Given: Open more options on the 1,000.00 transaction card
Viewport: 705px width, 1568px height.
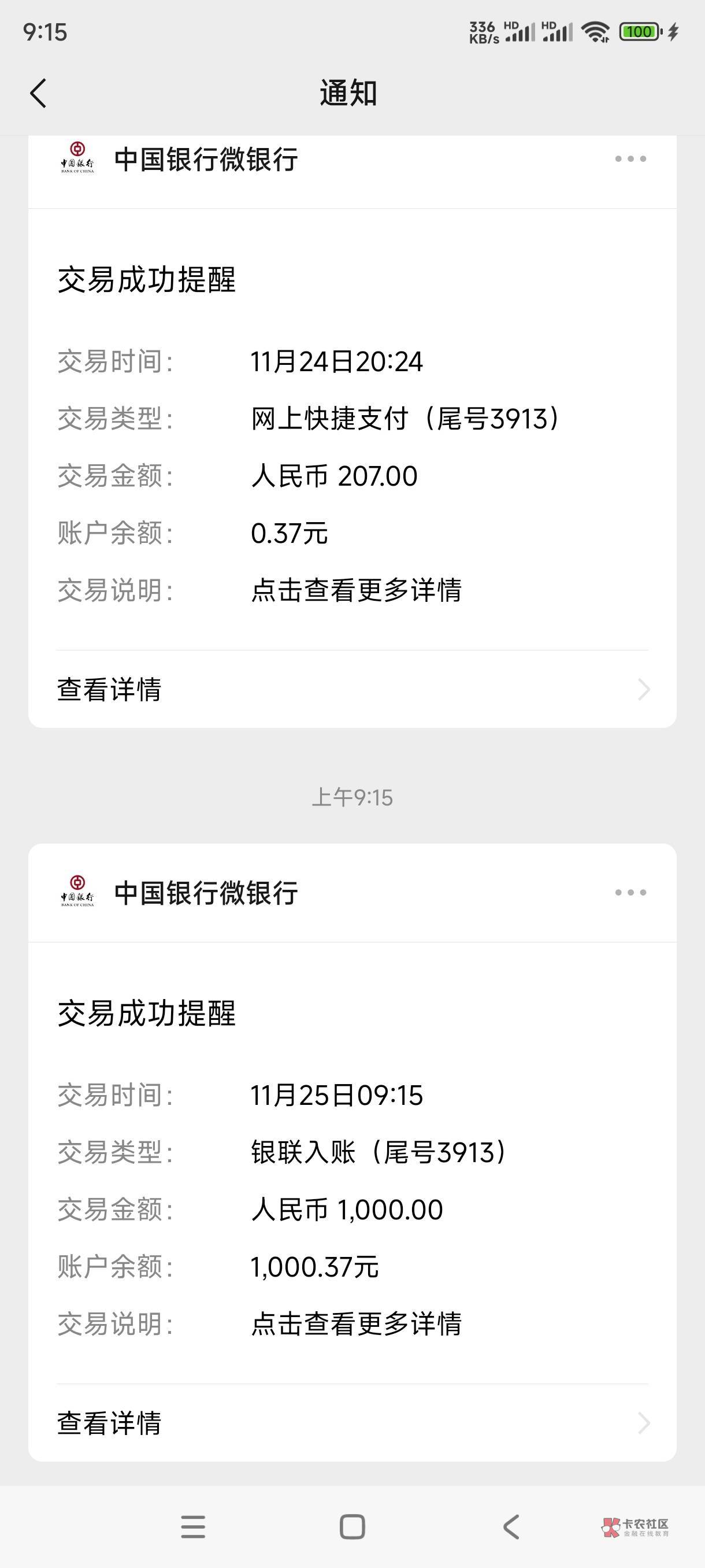Looking at the screenshot, I should tap(630, 892).
